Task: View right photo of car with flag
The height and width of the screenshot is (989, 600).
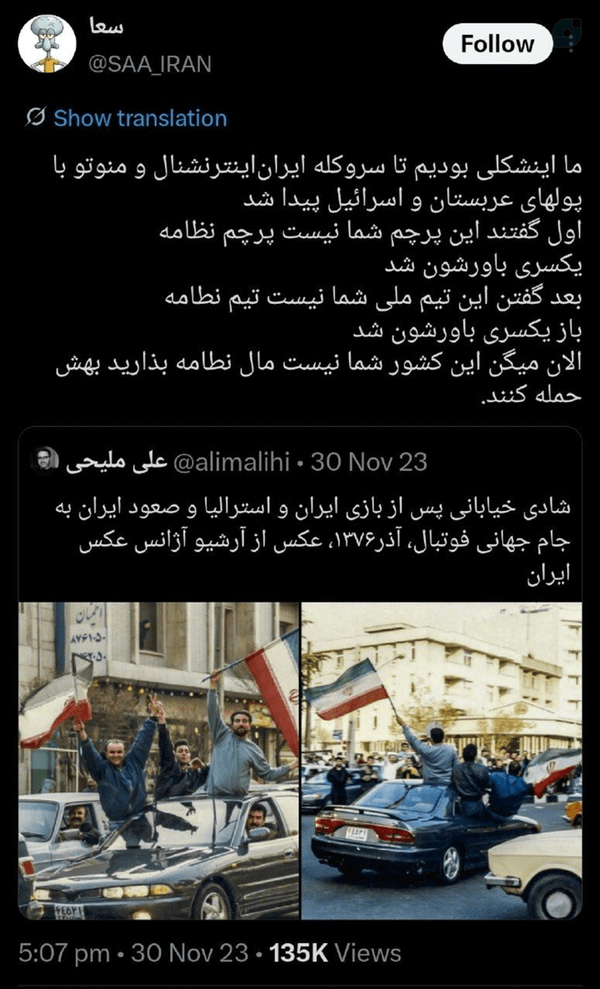Action: coord(442,760)
